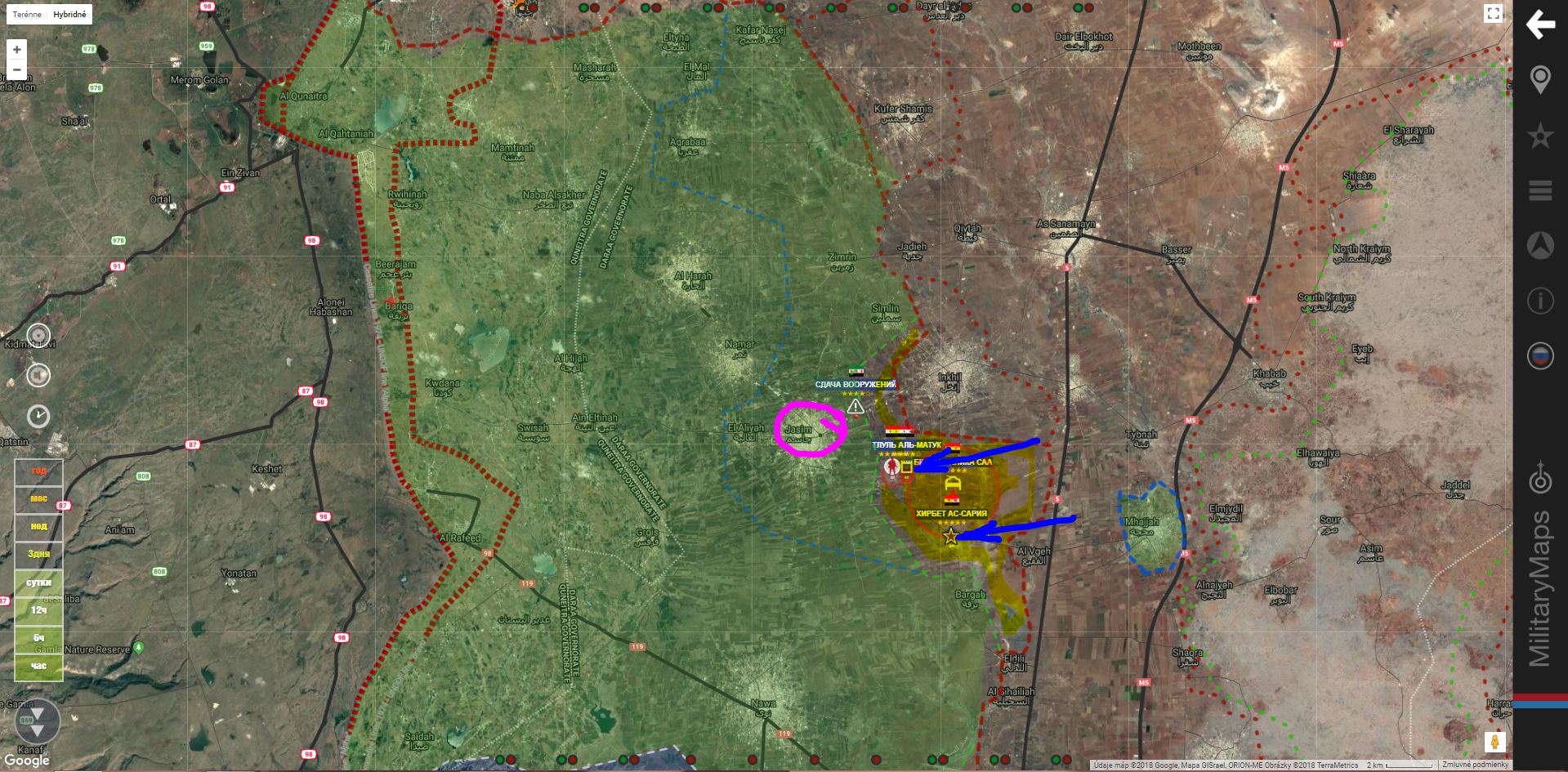Screen dimensions: 1568x772
Task: Open the info icon in sidebar
Action: coord(1540,301)
